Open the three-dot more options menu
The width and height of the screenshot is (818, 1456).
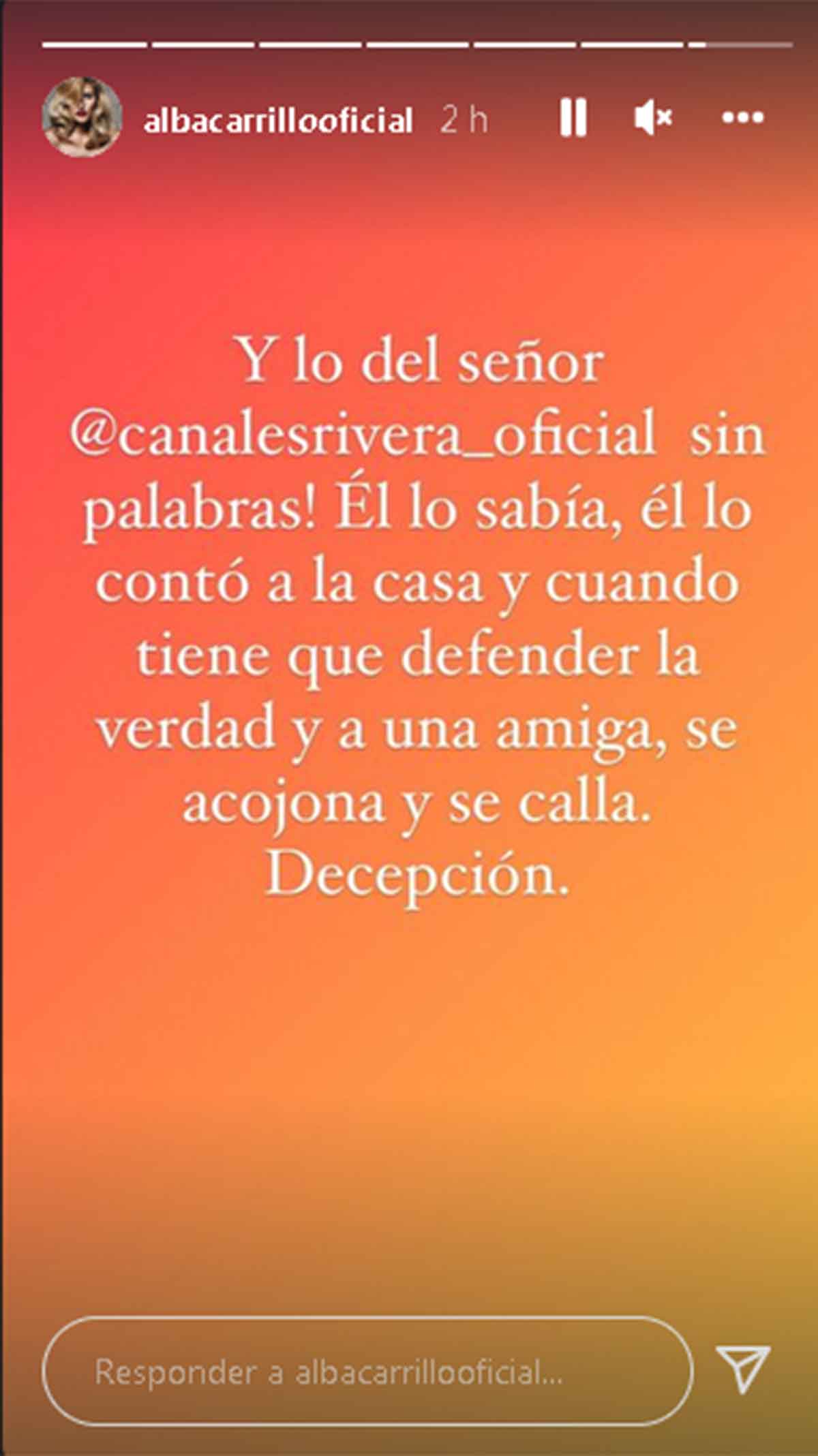(742, 118)
